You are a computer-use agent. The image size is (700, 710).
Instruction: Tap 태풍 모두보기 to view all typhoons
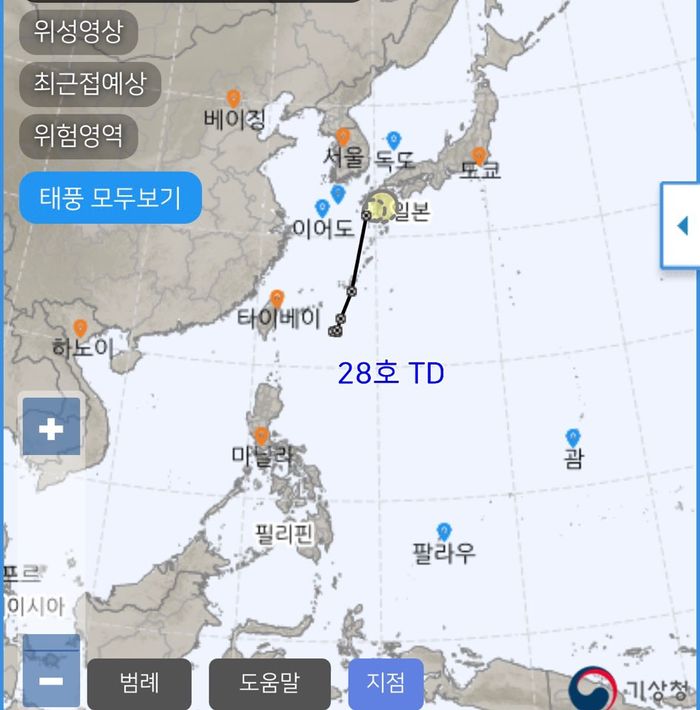[110, 198]
